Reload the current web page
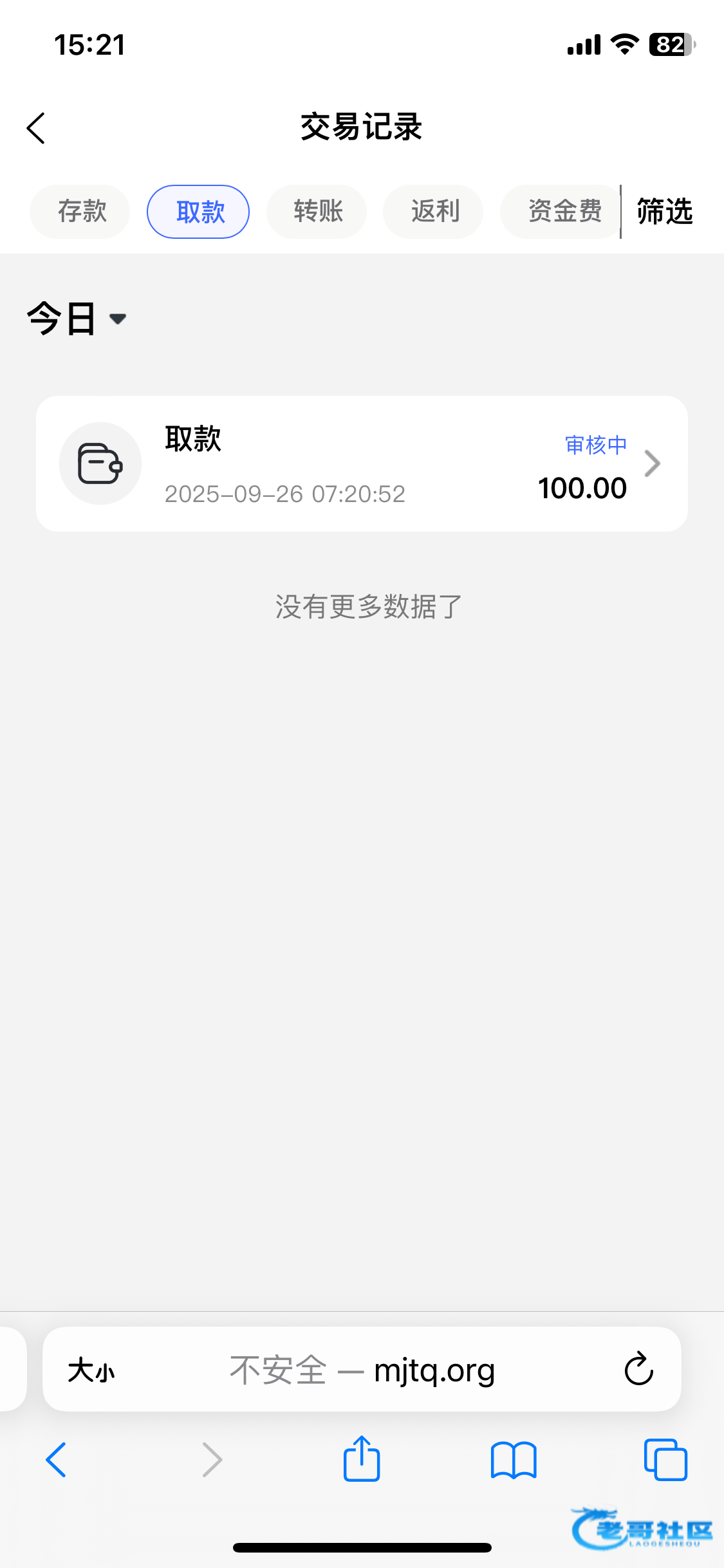The height and width of the screenshot is (1568, 724). [638, 1368]
